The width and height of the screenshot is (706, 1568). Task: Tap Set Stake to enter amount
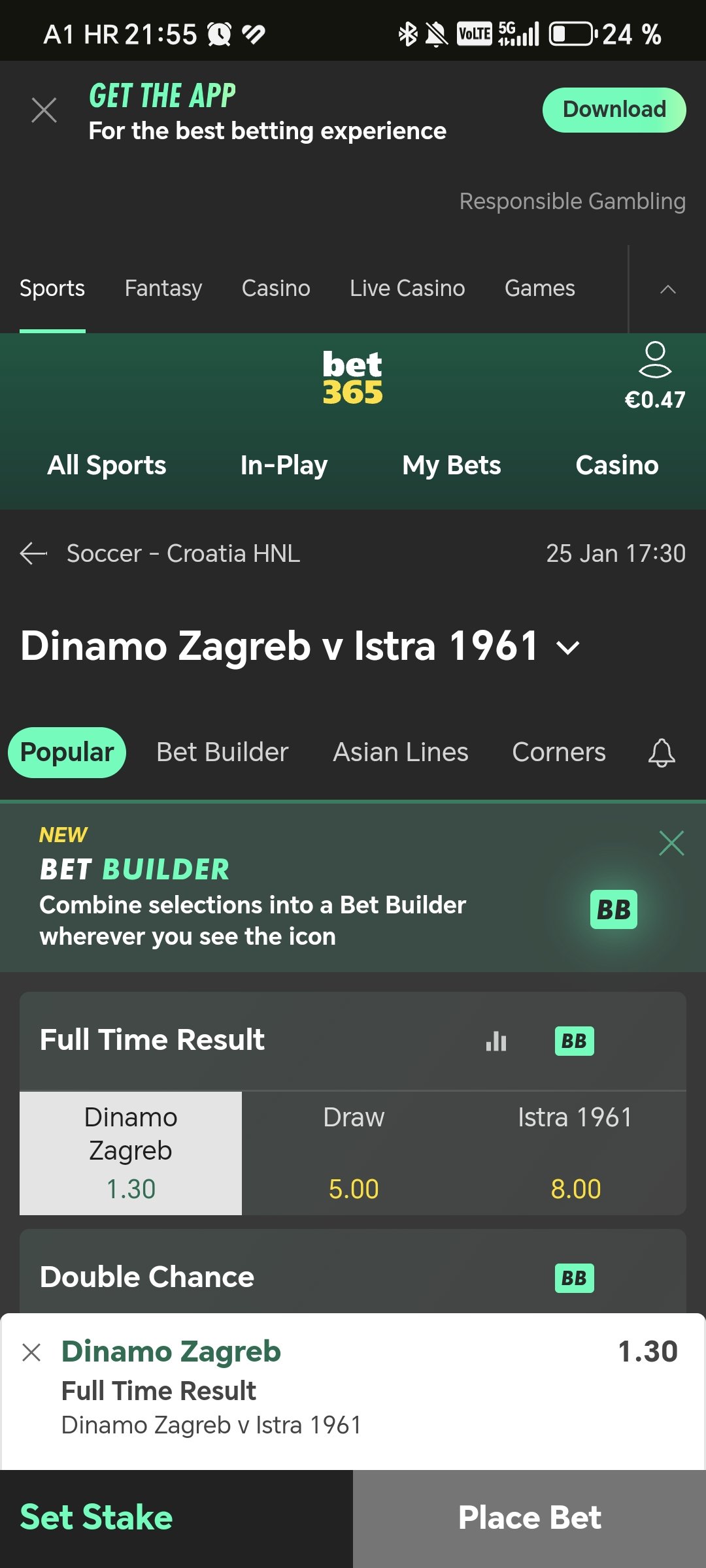(x=97, y=1517)
